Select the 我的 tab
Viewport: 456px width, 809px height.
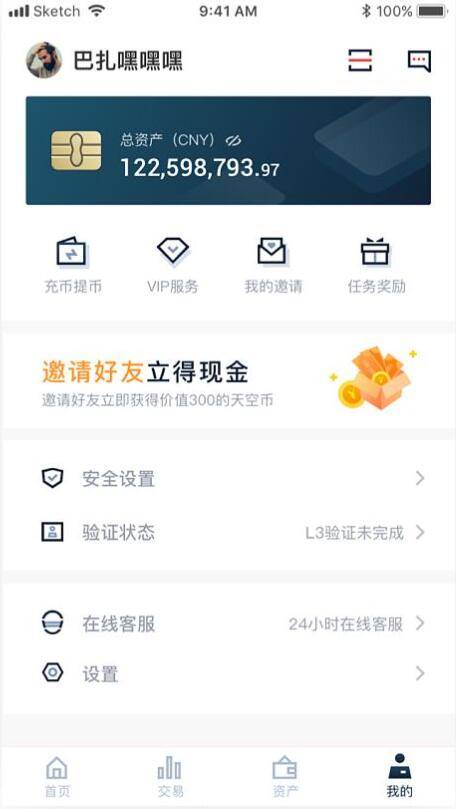[x=399, y=776]
